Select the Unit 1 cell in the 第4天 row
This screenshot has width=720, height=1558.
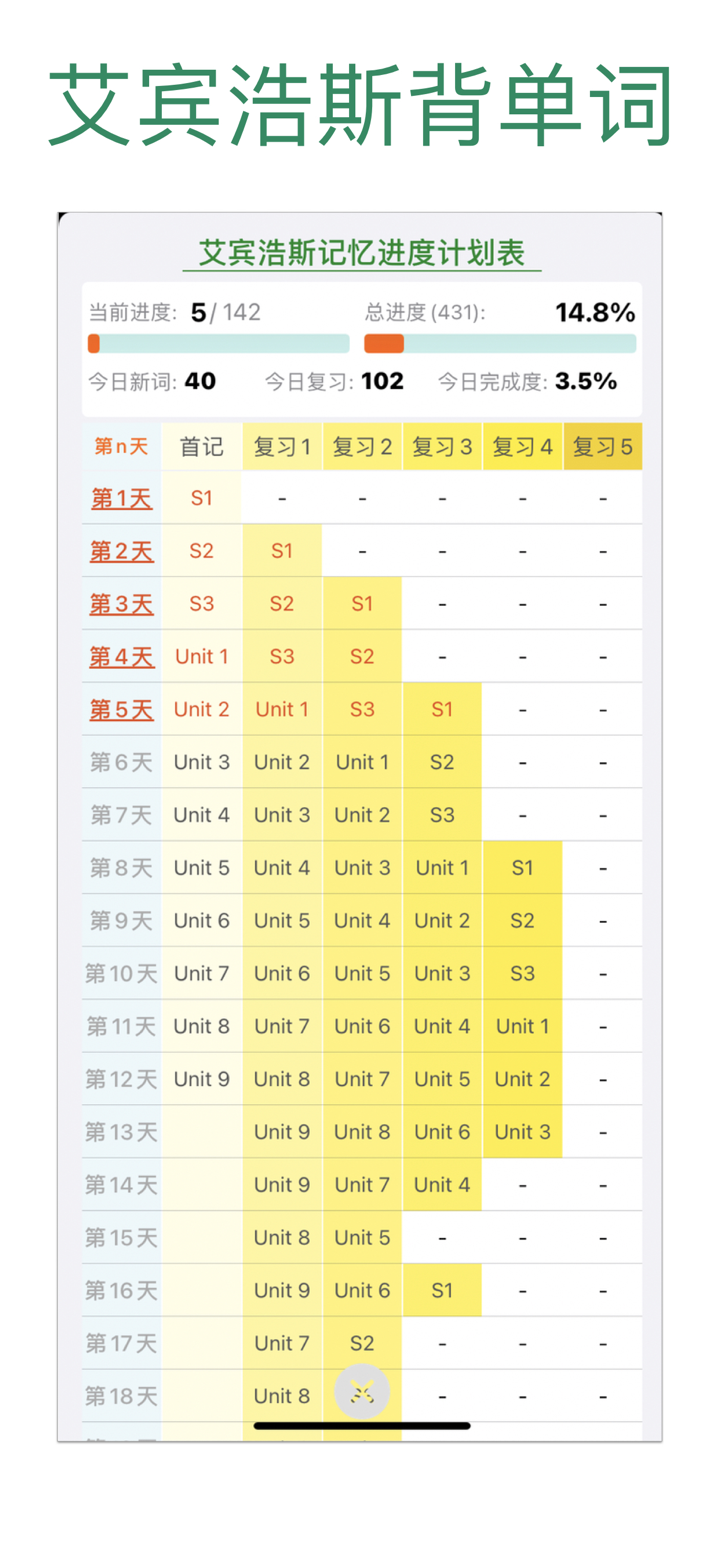[201, 656]
